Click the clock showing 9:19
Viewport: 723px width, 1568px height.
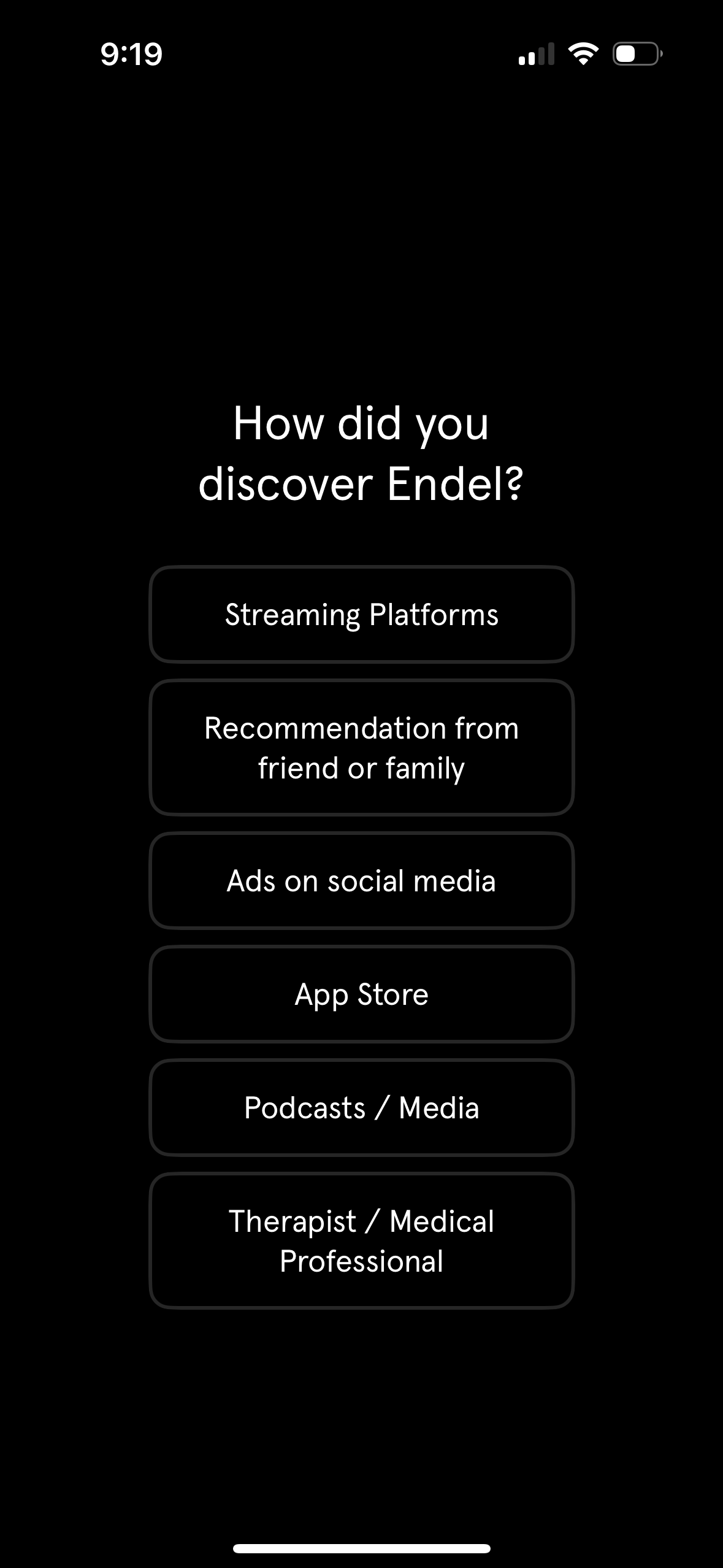point(132,54)
